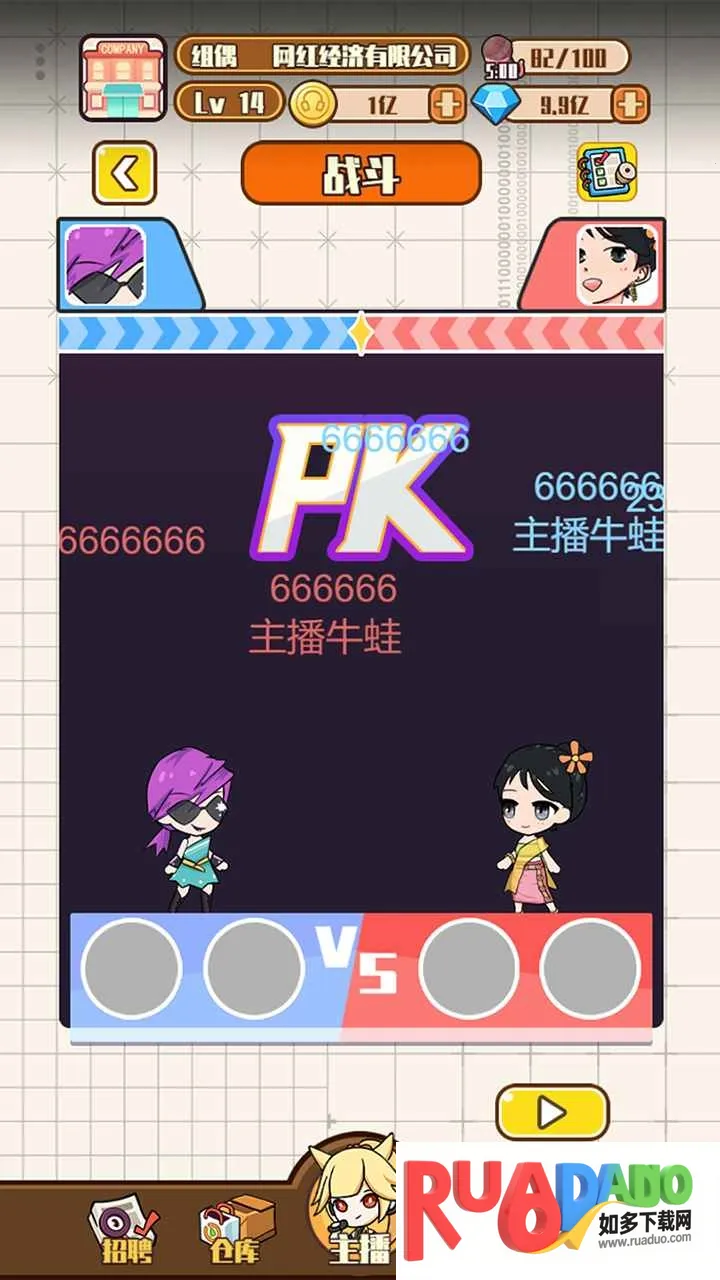Screen dimensions: 720x1280
Task: Start the battle with yellow play button
Action: tap(552, 1112)
